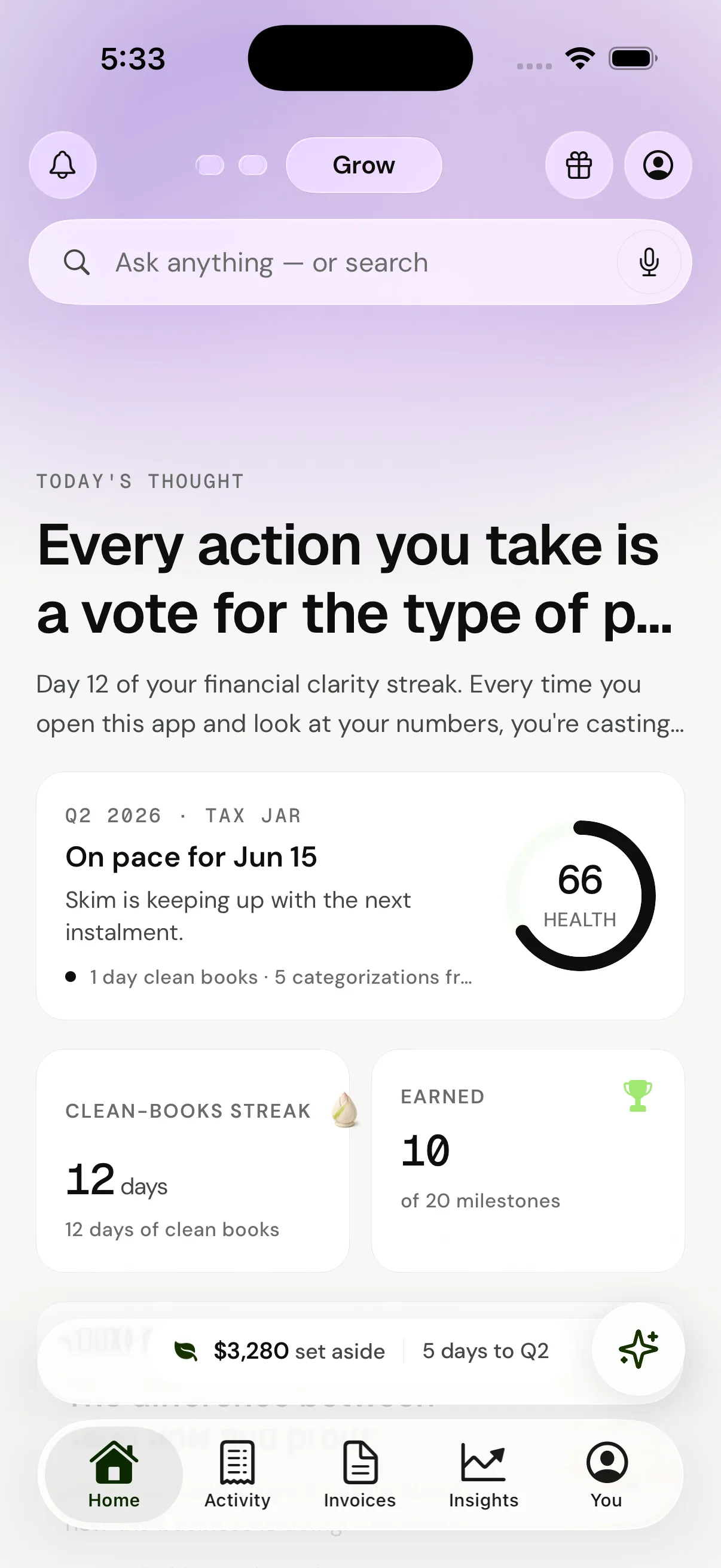Start voice input with the microphone

pos(649,263)
